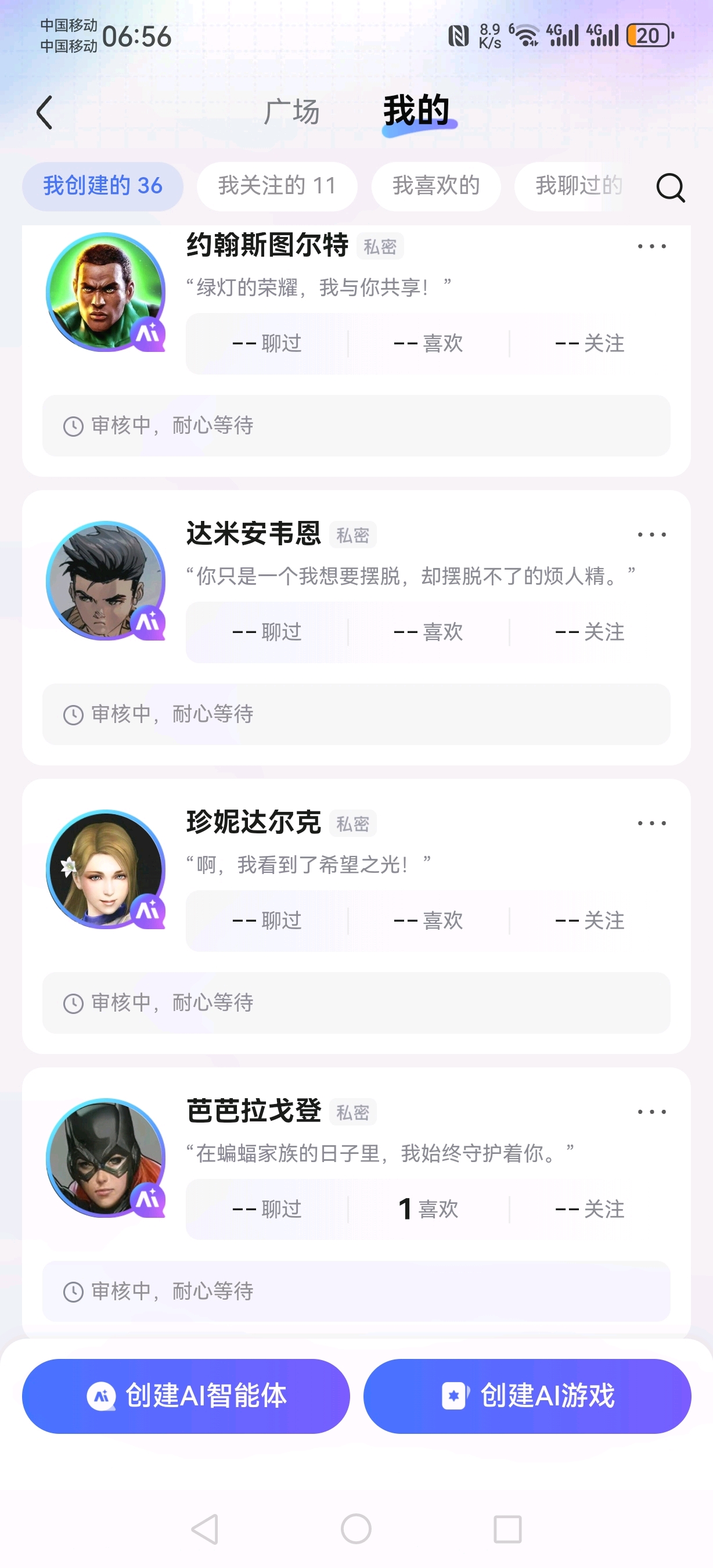Screen dimensions: 713x1568
Task: Open more options for 达米安韦恩
Action: tap(651, 535)
